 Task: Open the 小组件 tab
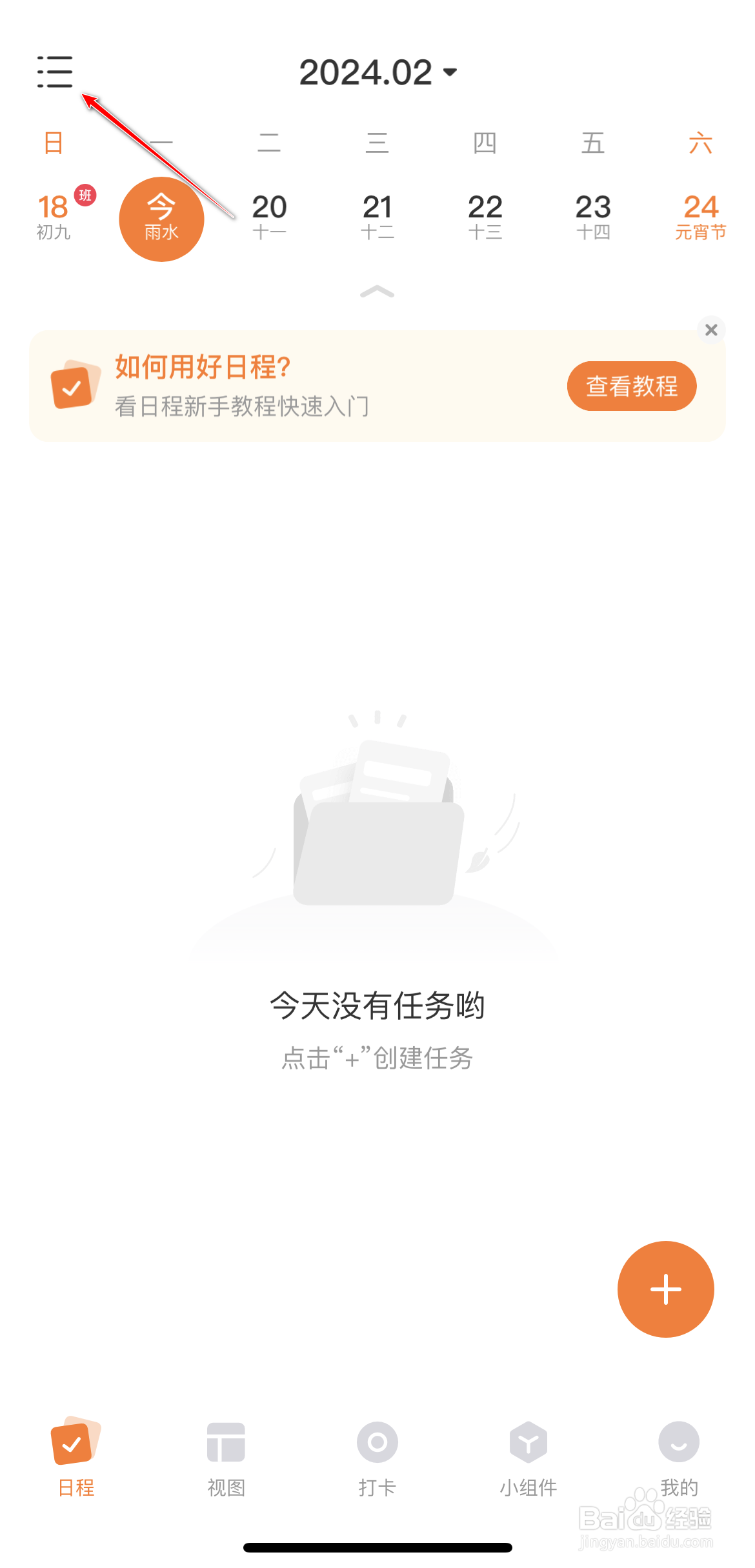(x=528, y=1459)
